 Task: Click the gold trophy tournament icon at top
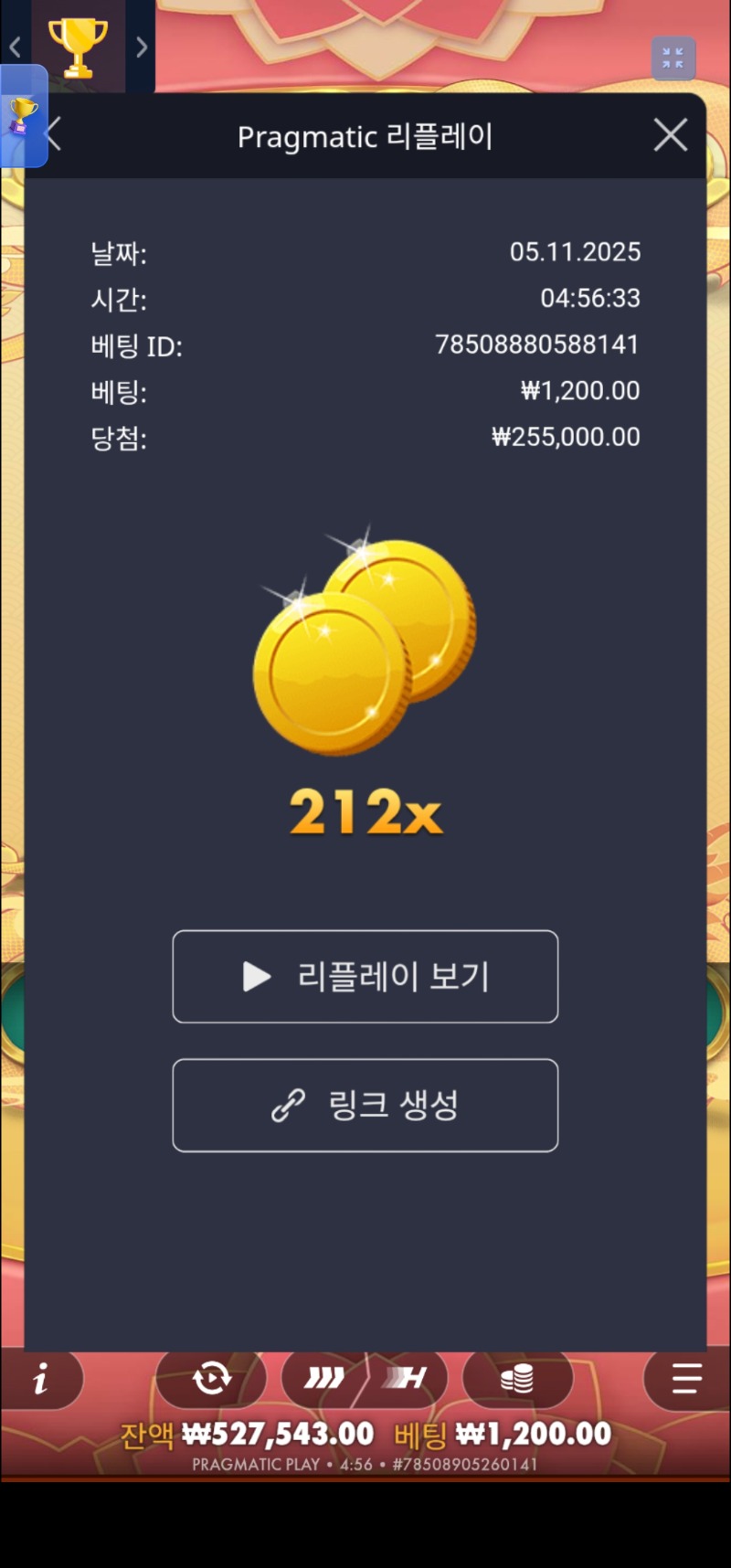point(78,46)
